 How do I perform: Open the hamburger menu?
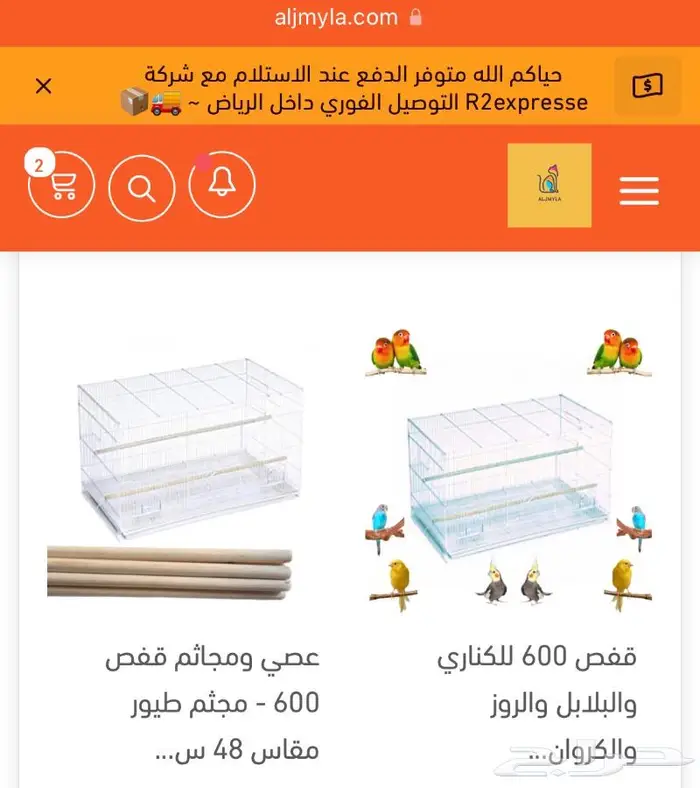click(x=639, y=191)
